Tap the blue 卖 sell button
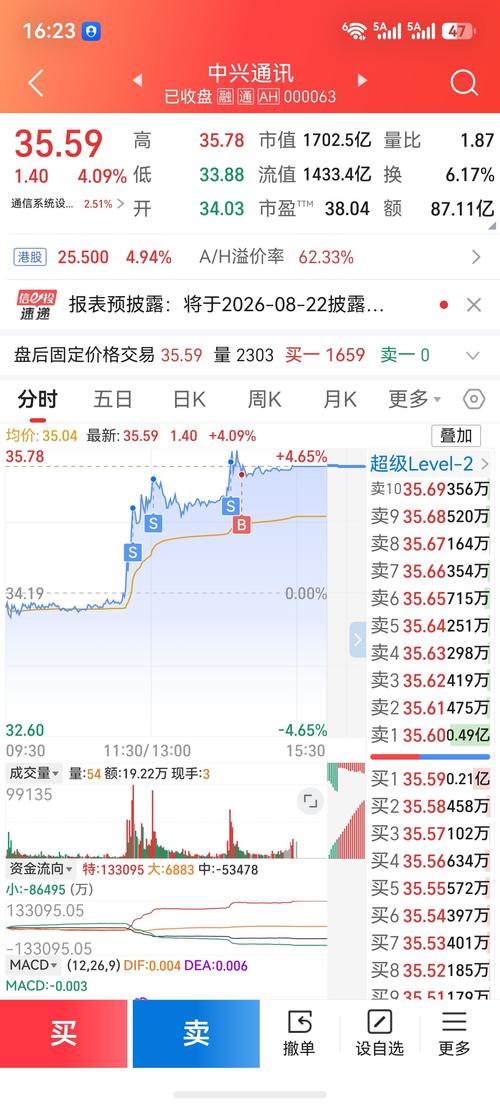Image resolution: width=500 pixels, height=1106 pixels. point(196,1033)
